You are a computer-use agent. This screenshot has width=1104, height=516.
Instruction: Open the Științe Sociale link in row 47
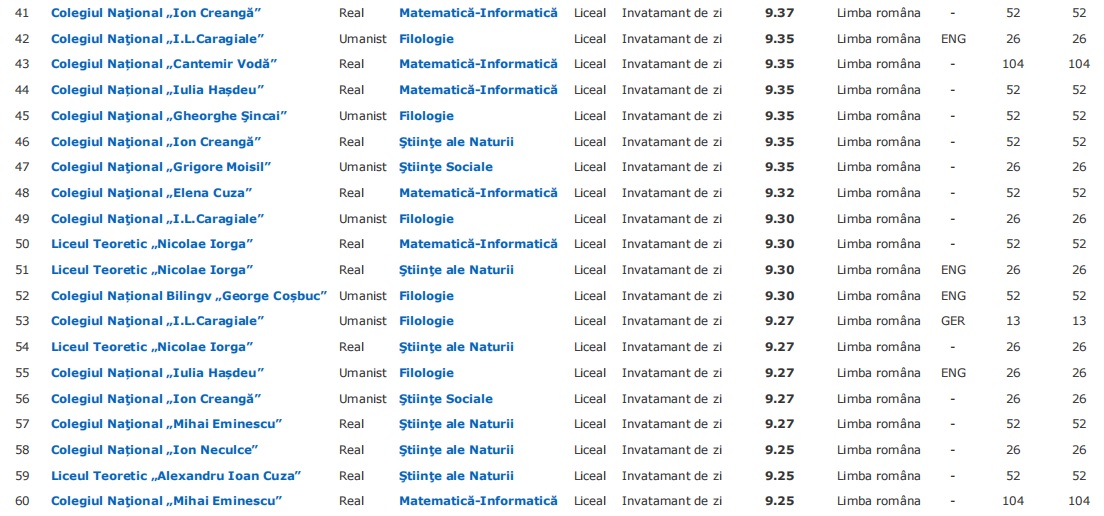coord(446,167)
